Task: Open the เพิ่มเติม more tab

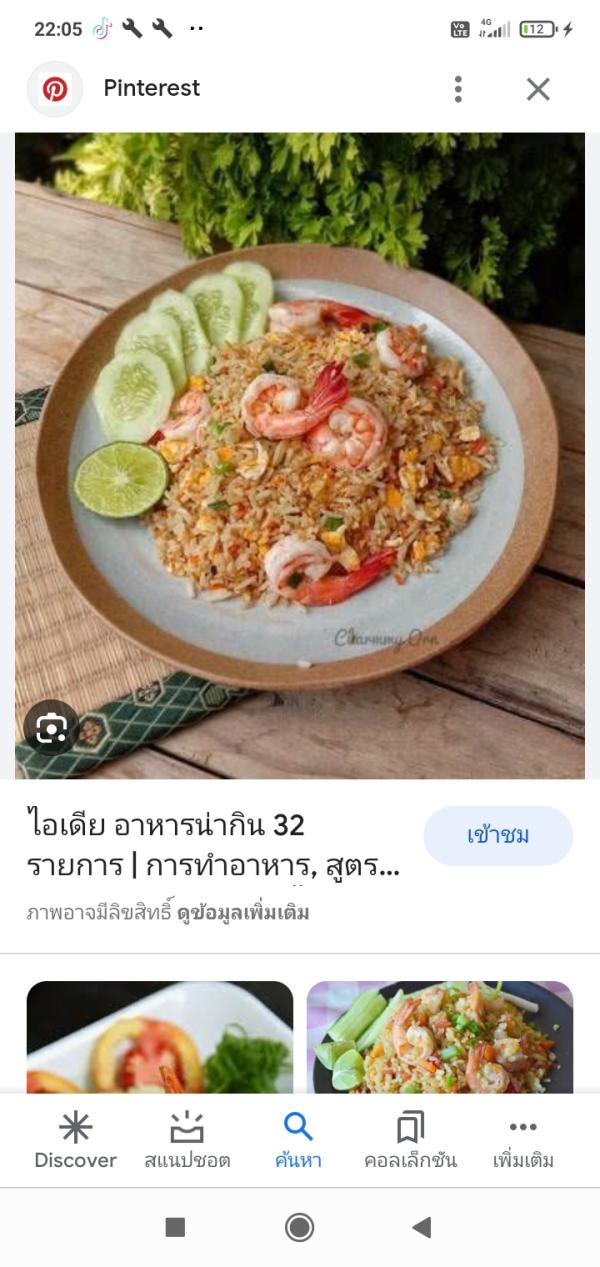Action: click(523, 1141)
